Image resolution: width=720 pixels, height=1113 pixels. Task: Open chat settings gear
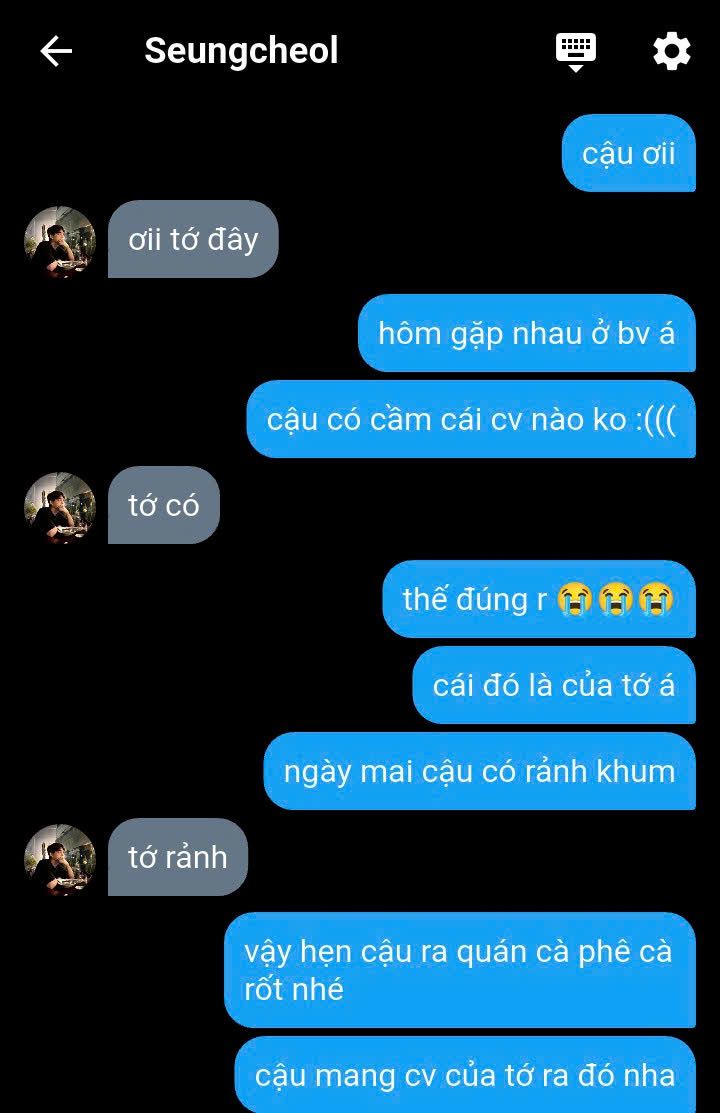pyautogui.click(x=671, y=51)
